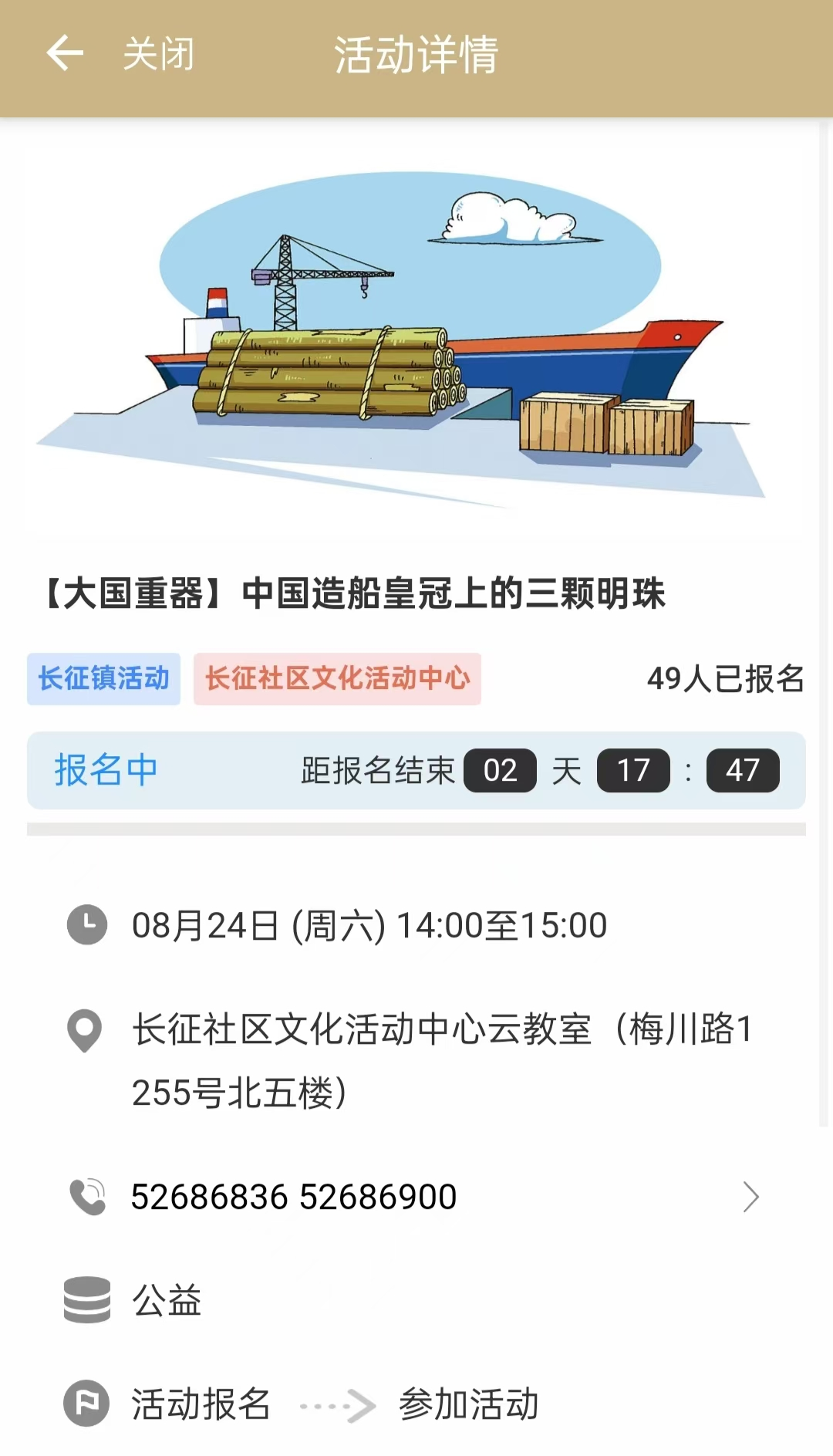Close the activity details page
The height and width of the screenshot is (1456, 833).
pyautogui.click(x=159, y=54)
